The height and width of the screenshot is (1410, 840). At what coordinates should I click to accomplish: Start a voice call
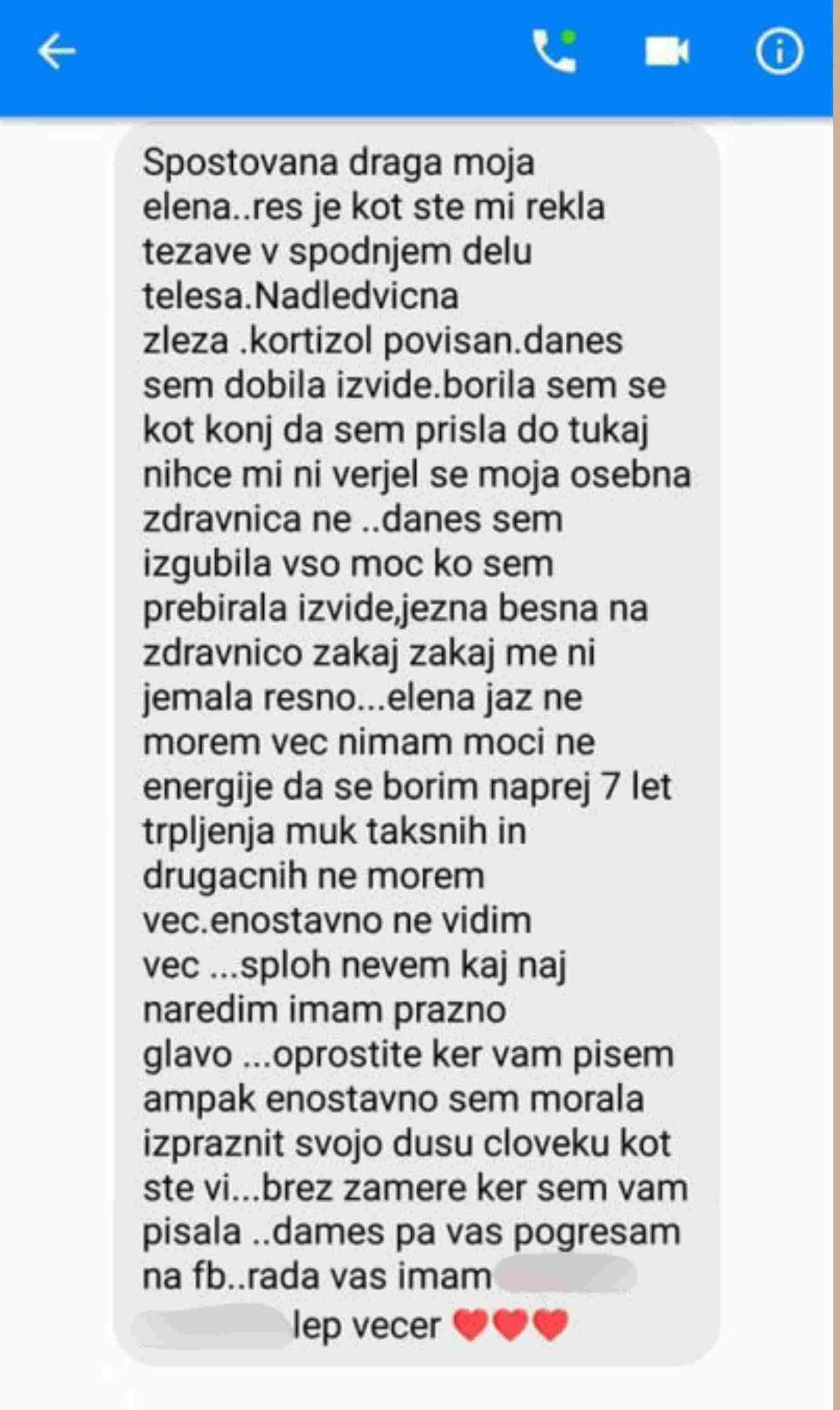click(x=554, y=52)
